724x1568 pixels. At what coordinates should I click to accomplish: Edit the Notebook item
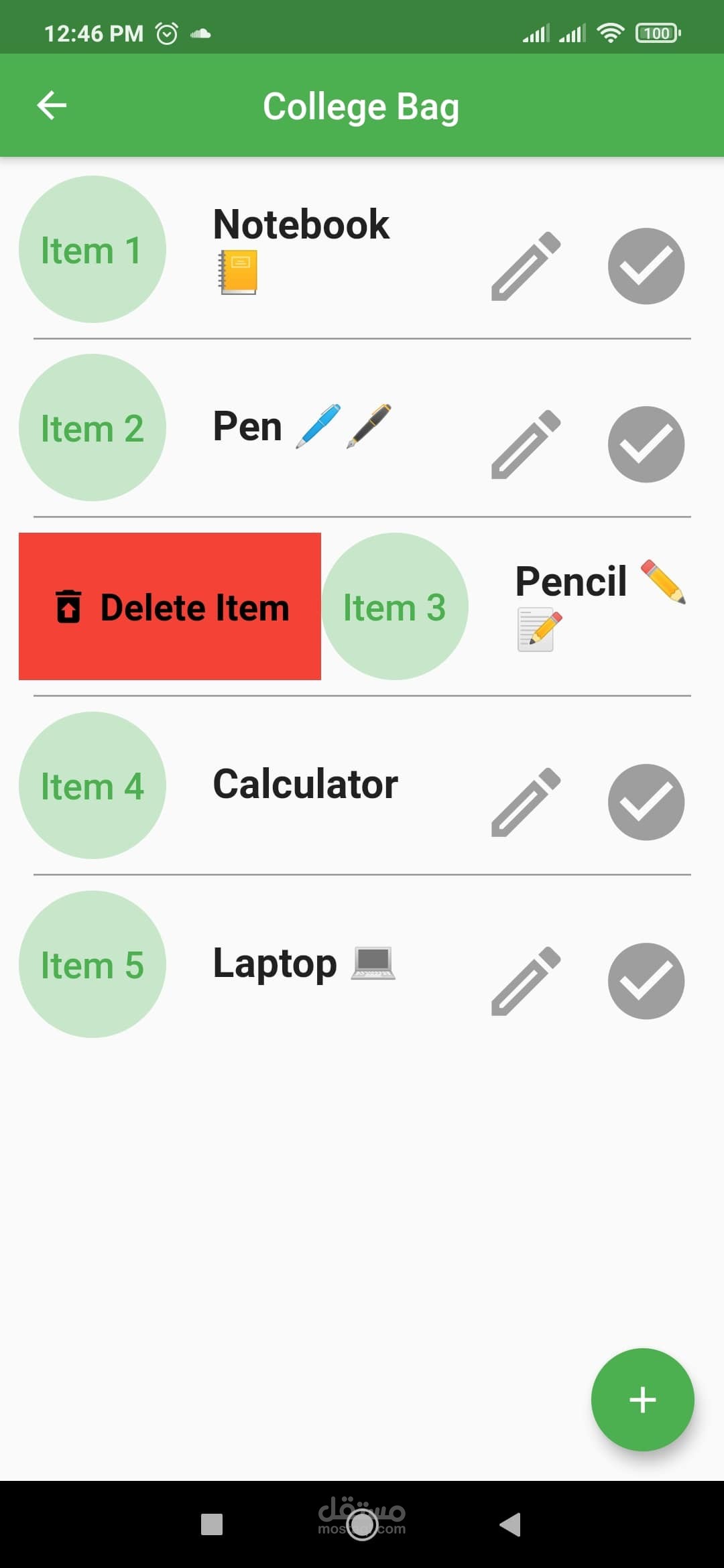click(x=526, y=266)
